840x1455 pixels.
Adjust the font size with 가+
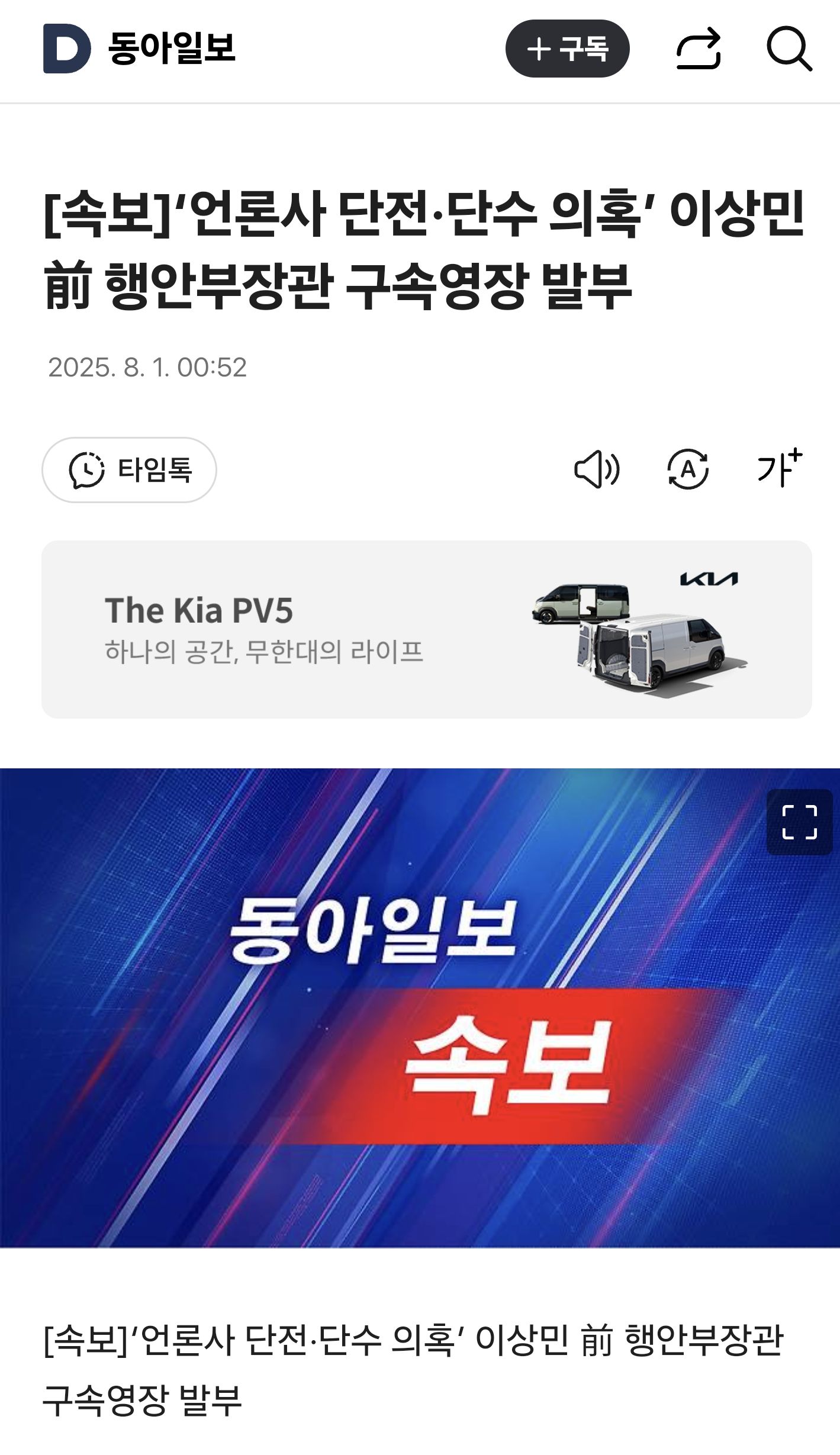[779, 469]
